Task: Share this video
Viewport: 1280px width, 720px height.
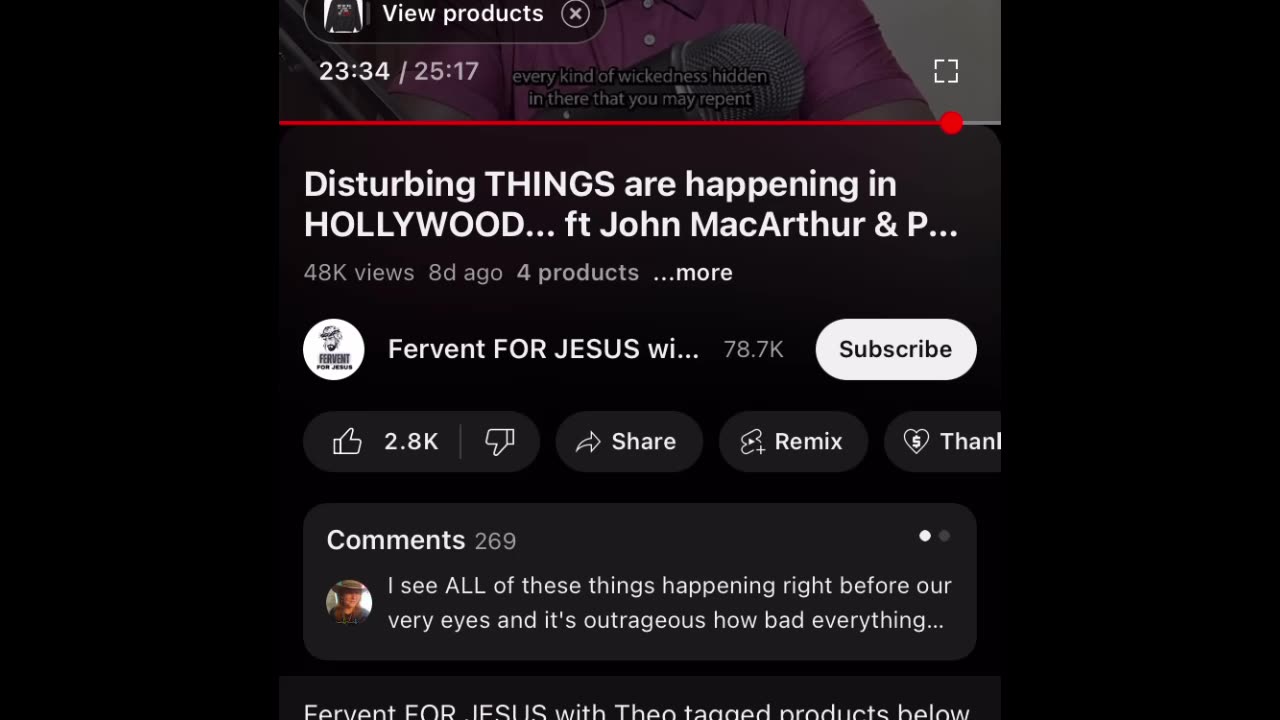Action: [628, 441]
